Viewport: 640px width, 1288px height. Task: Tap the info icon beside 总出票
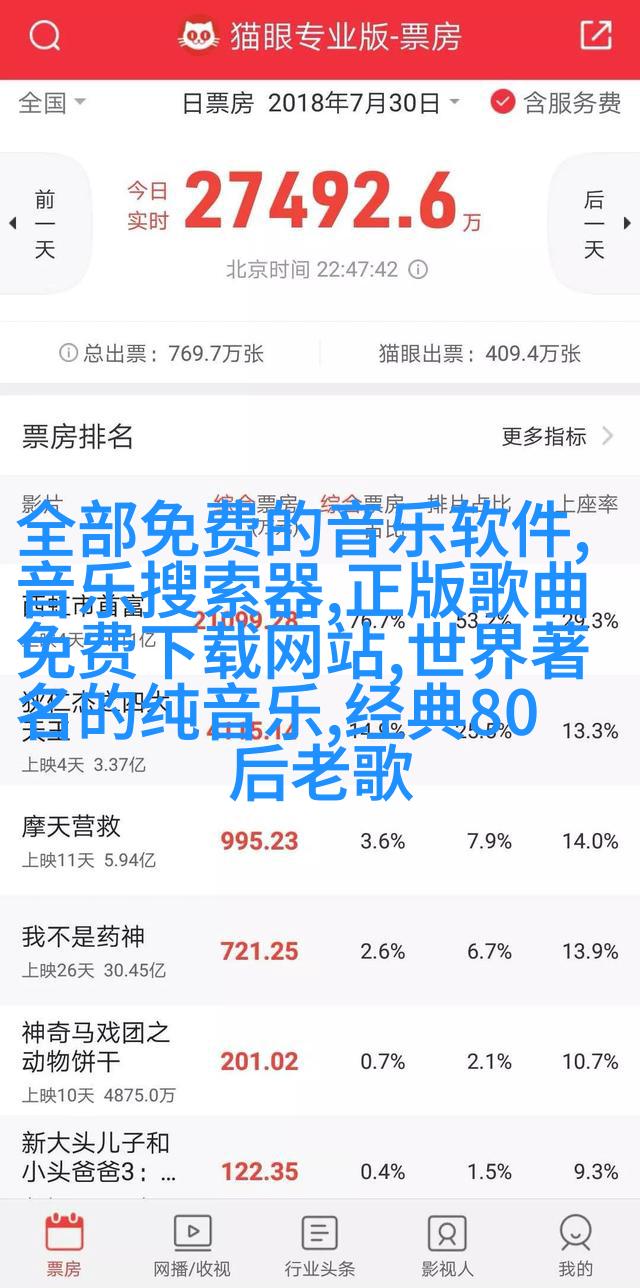68,353
